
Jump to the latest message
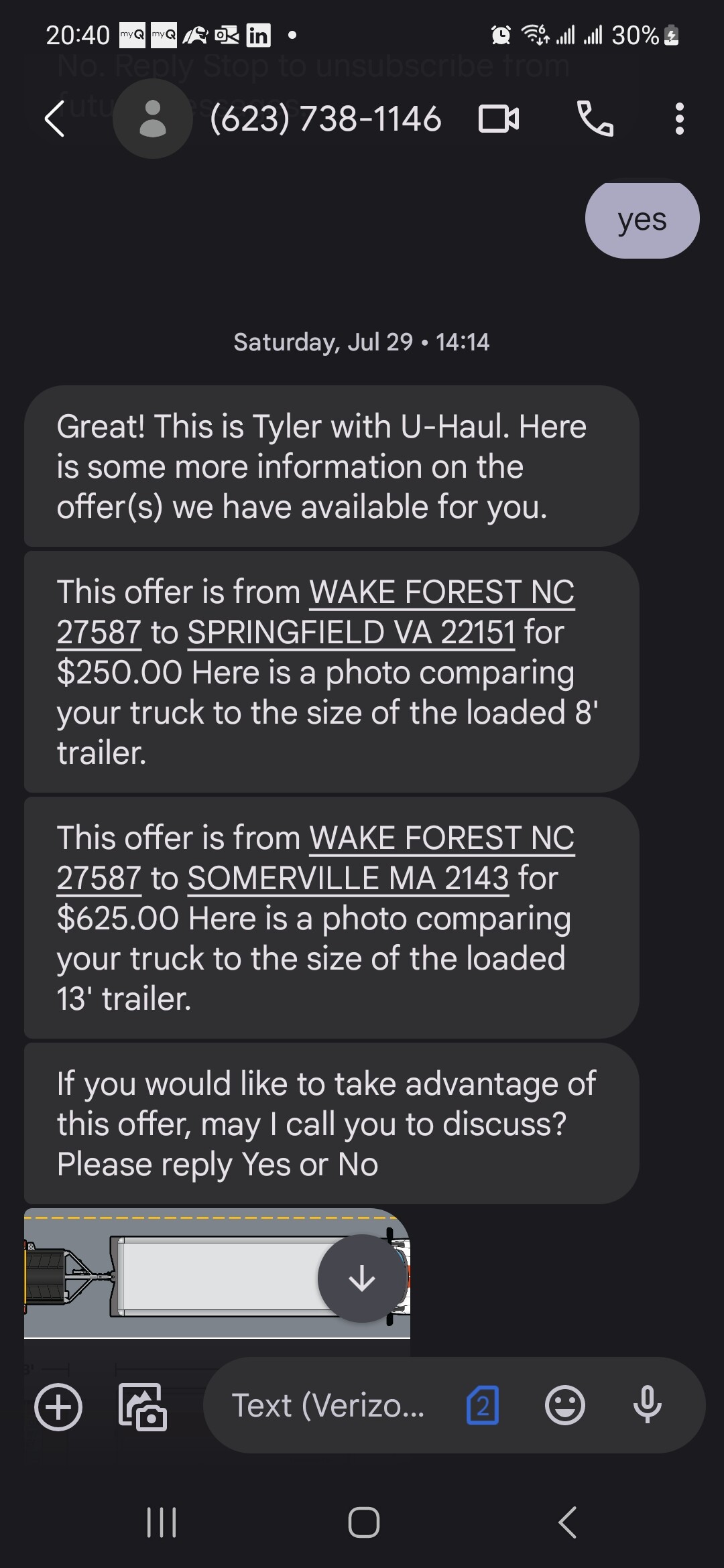point(362,1279)
